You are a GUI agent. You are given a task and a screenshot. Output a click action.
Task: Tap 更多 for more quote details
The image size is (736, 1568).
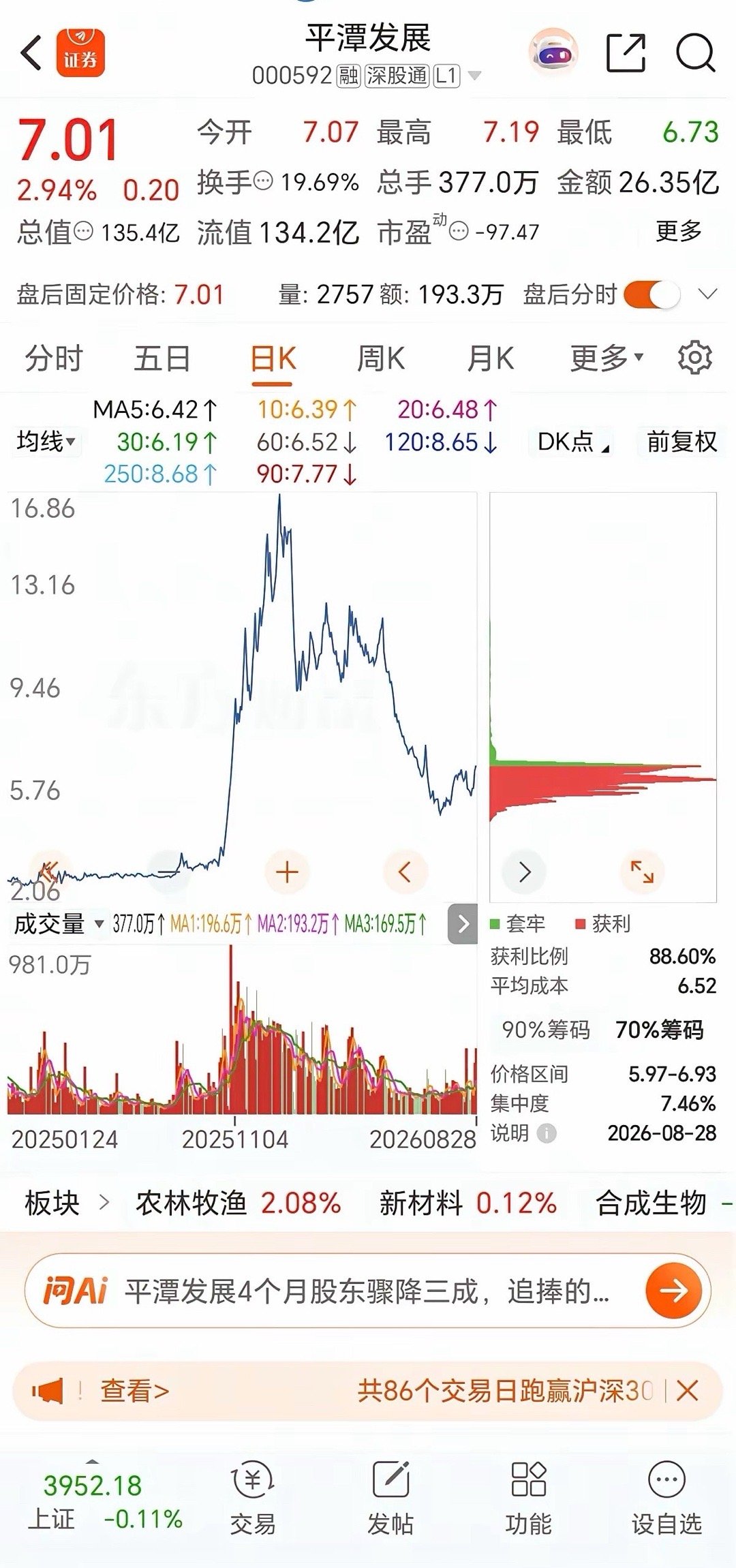coord(679,232)
